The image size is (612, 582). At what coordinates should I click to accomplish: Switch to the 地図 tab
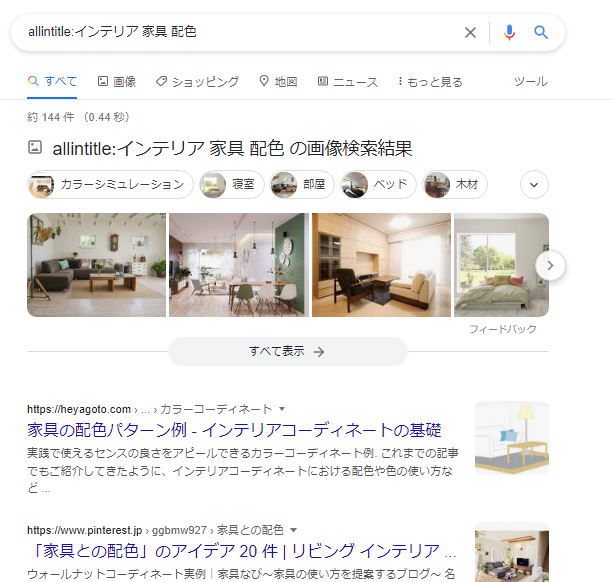click(278, 82)
